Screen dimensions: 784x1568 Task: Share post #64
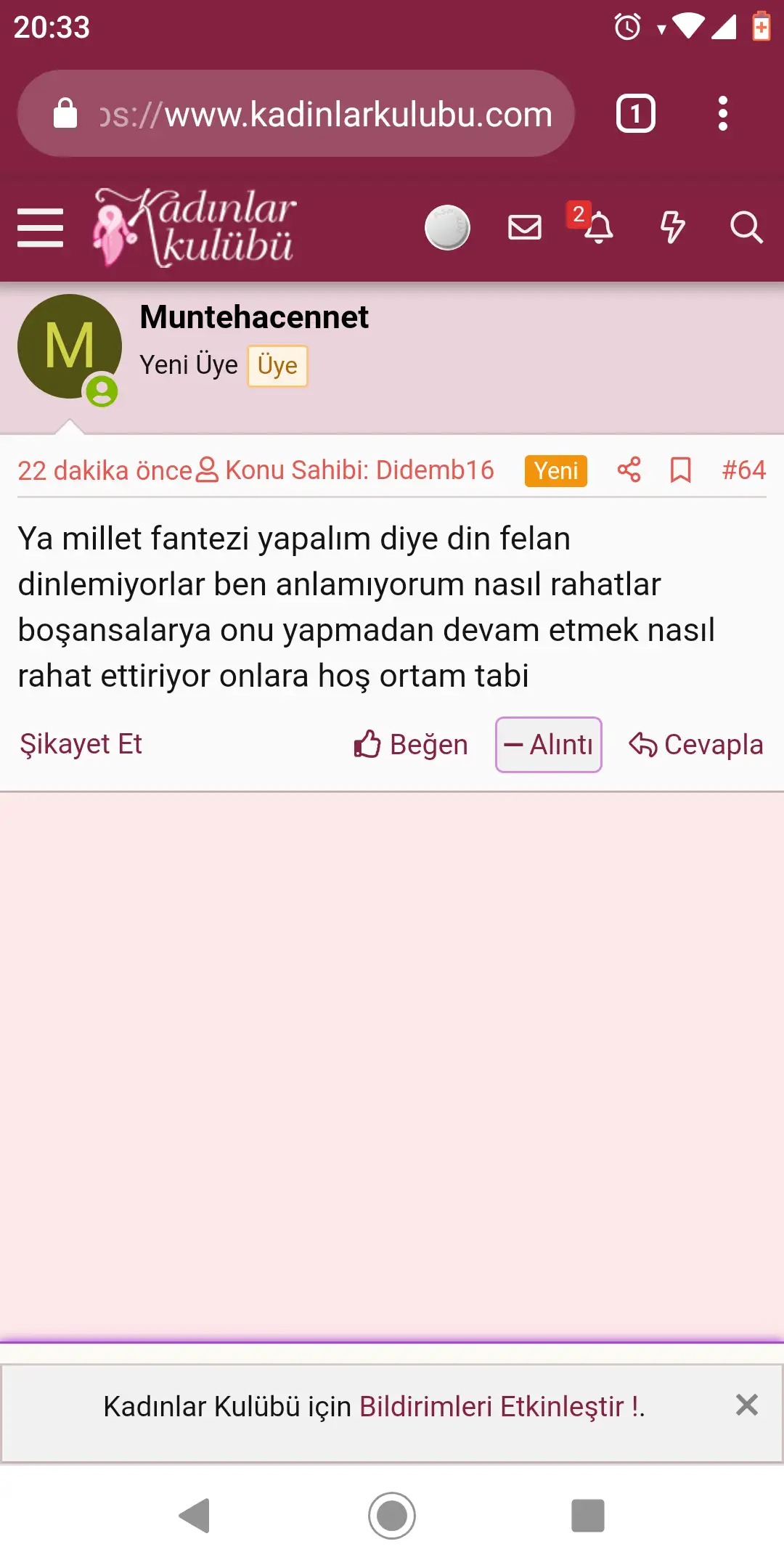(629, 470)
